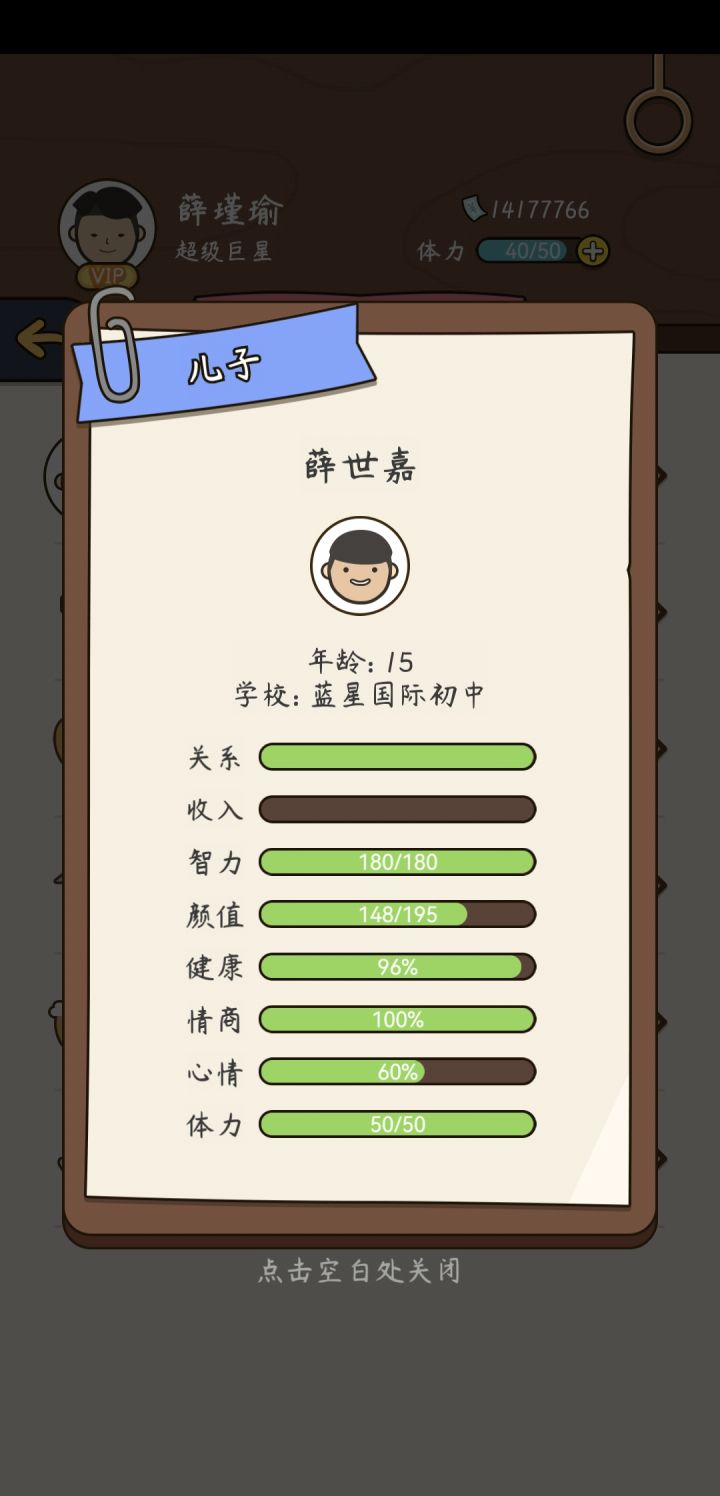Tap the empty 收入 income bar
This screenshot has width=720, height=1496.
397,809
